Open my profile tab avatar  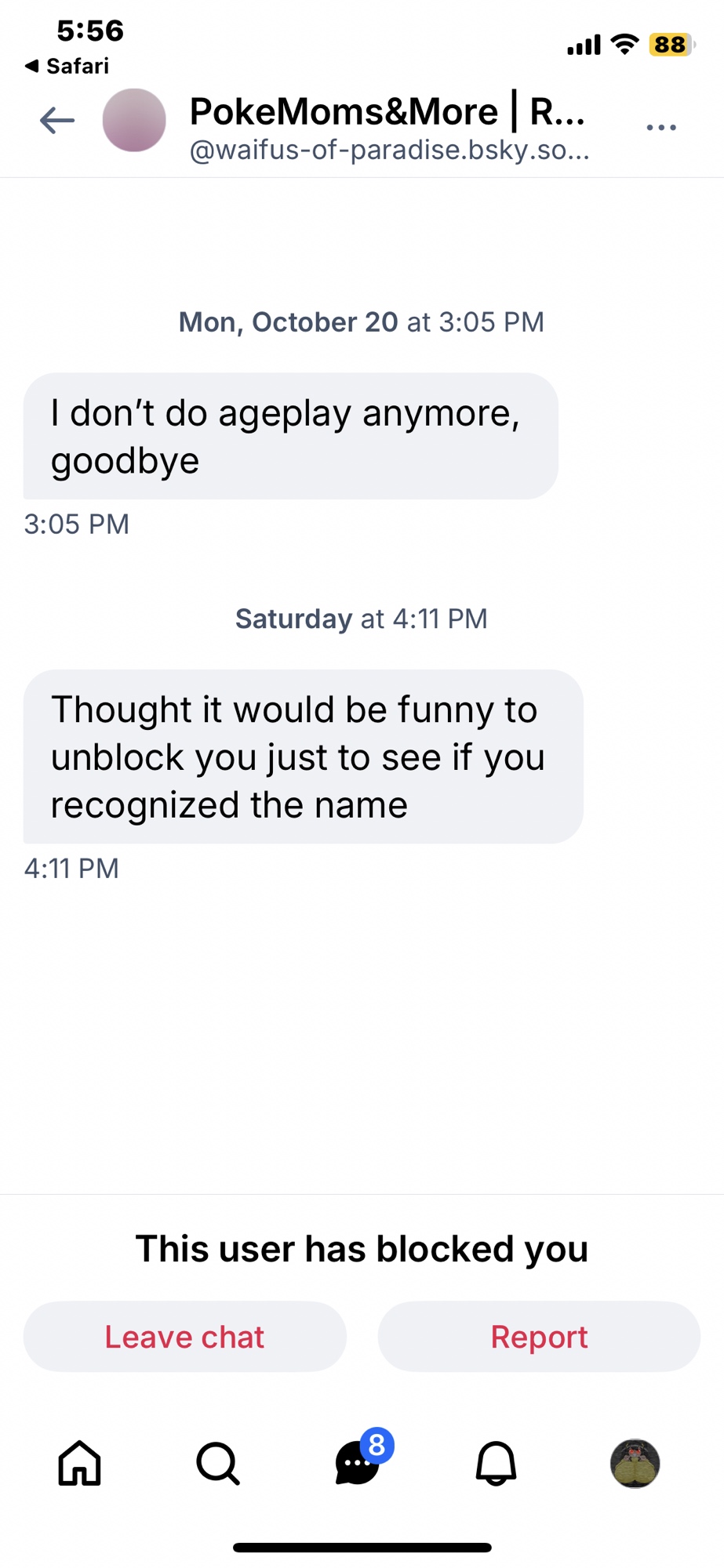pyautogui.click(x=635, y=1463)
